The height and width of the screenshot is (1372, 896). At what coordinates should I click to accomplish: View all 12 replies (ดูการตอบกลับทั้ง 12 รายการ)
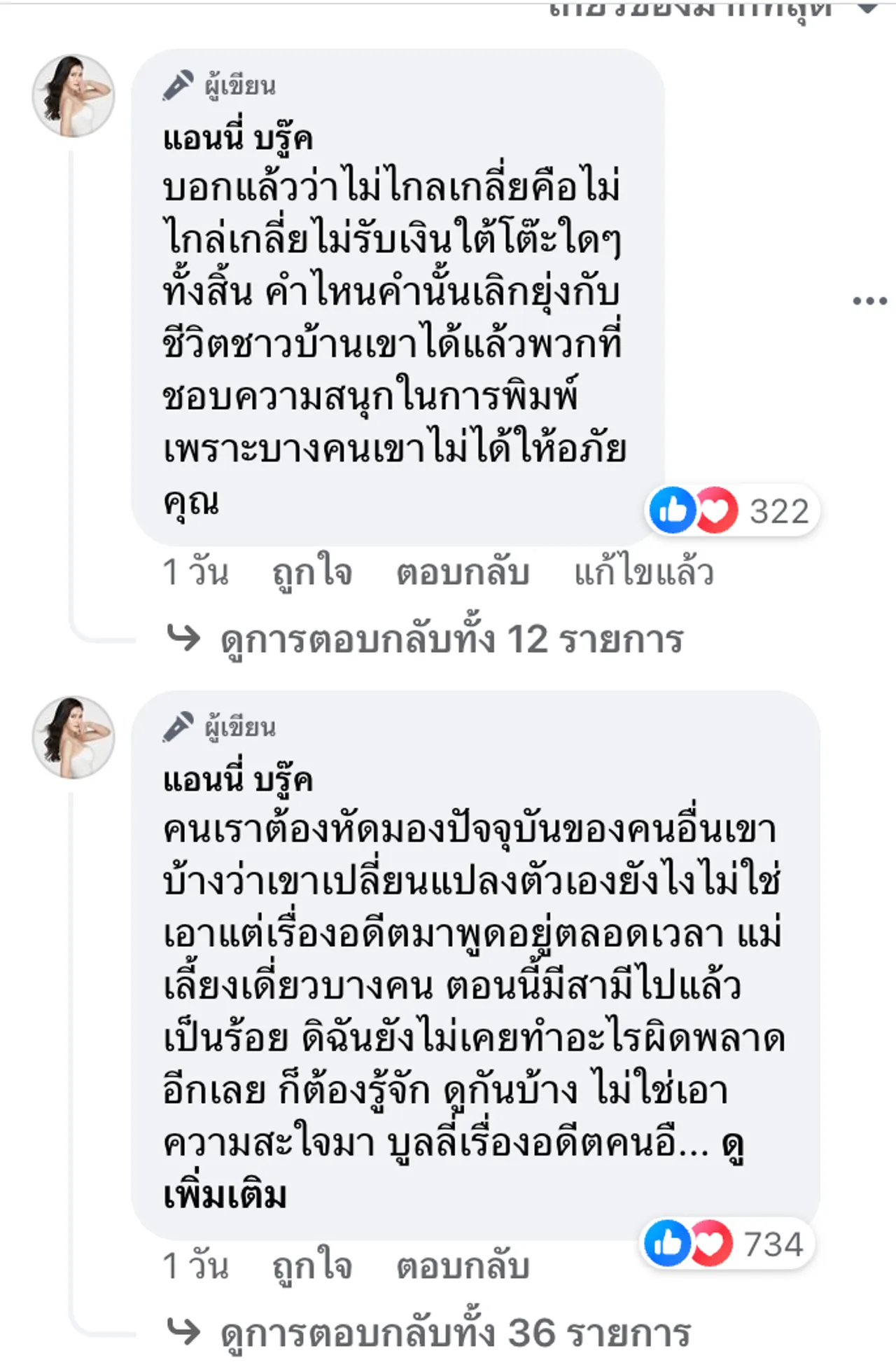tap(451, 639)
